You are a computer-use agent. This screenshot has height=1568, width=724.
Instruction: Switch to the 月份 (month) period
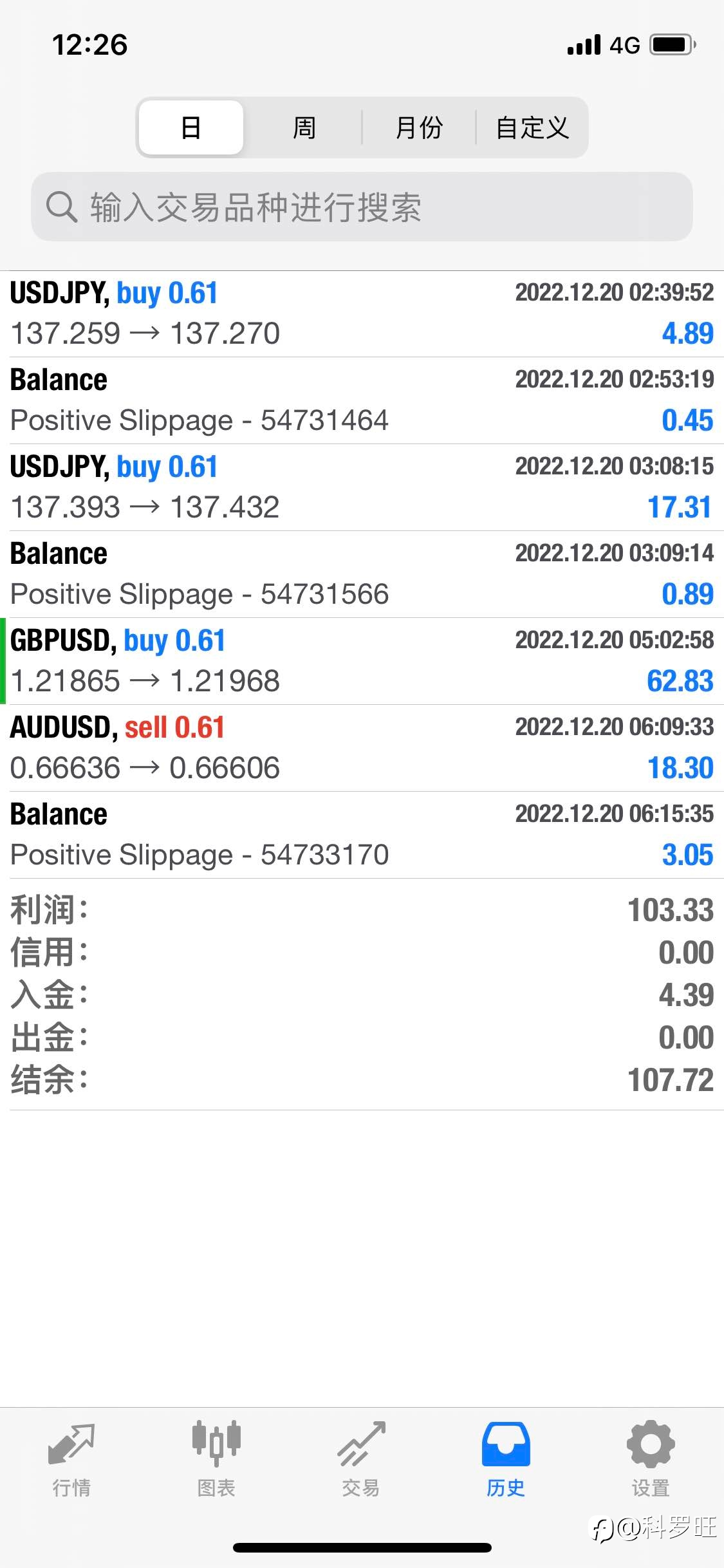419,127
